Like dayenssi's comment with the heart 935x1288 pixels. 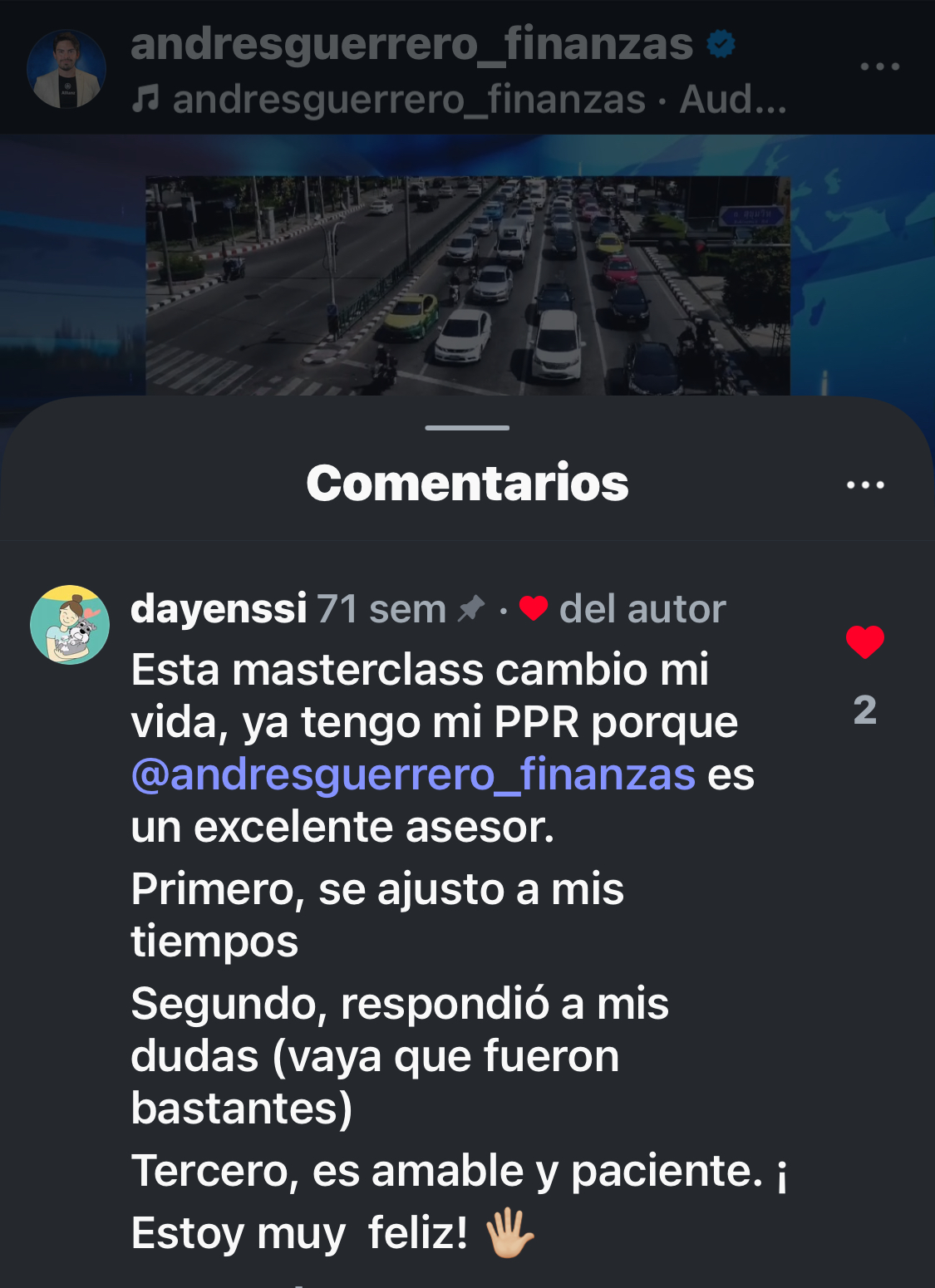pyautogui.click(x=864, y=642)
